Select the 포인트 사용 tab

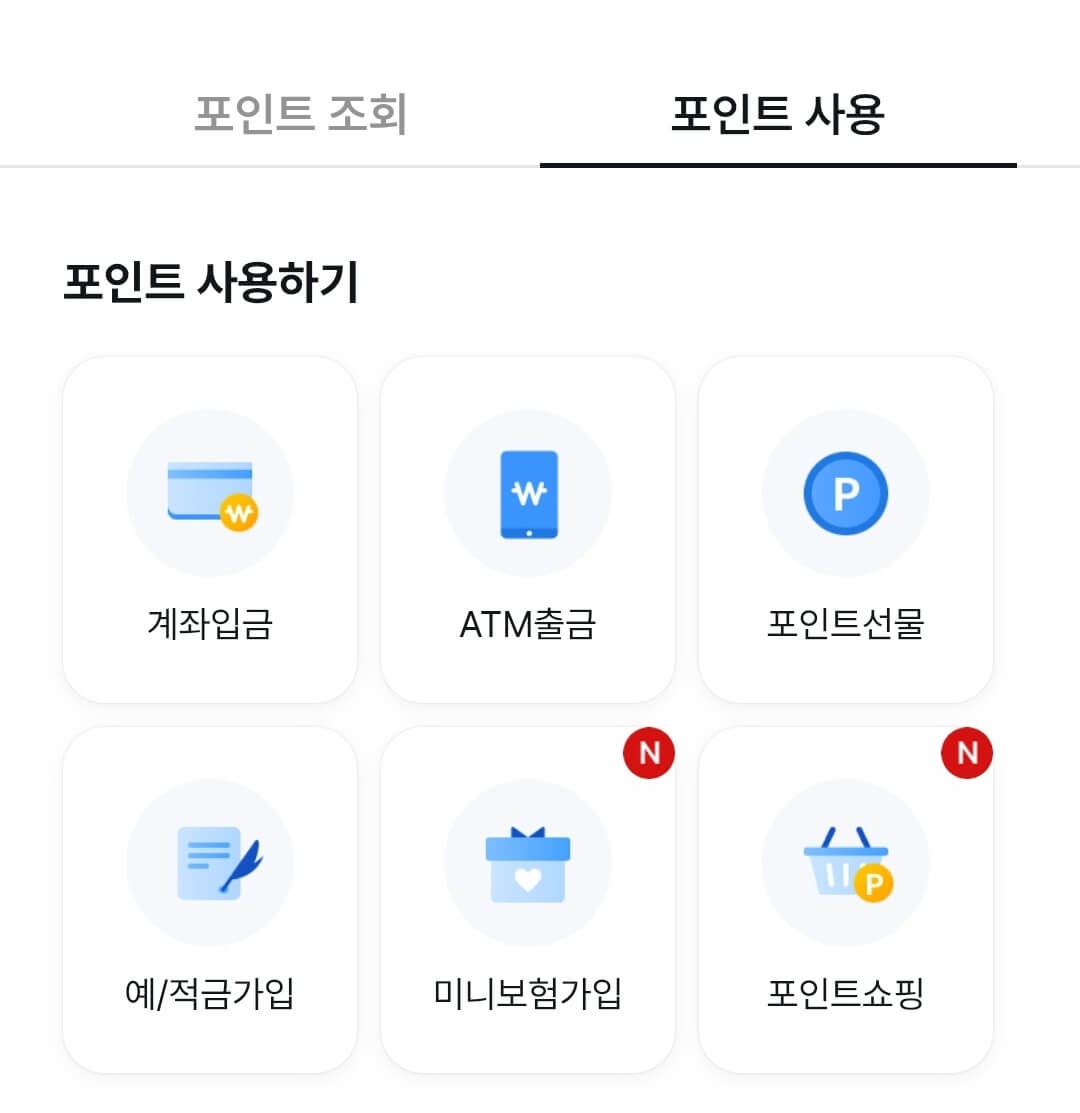tap(778, 115)
